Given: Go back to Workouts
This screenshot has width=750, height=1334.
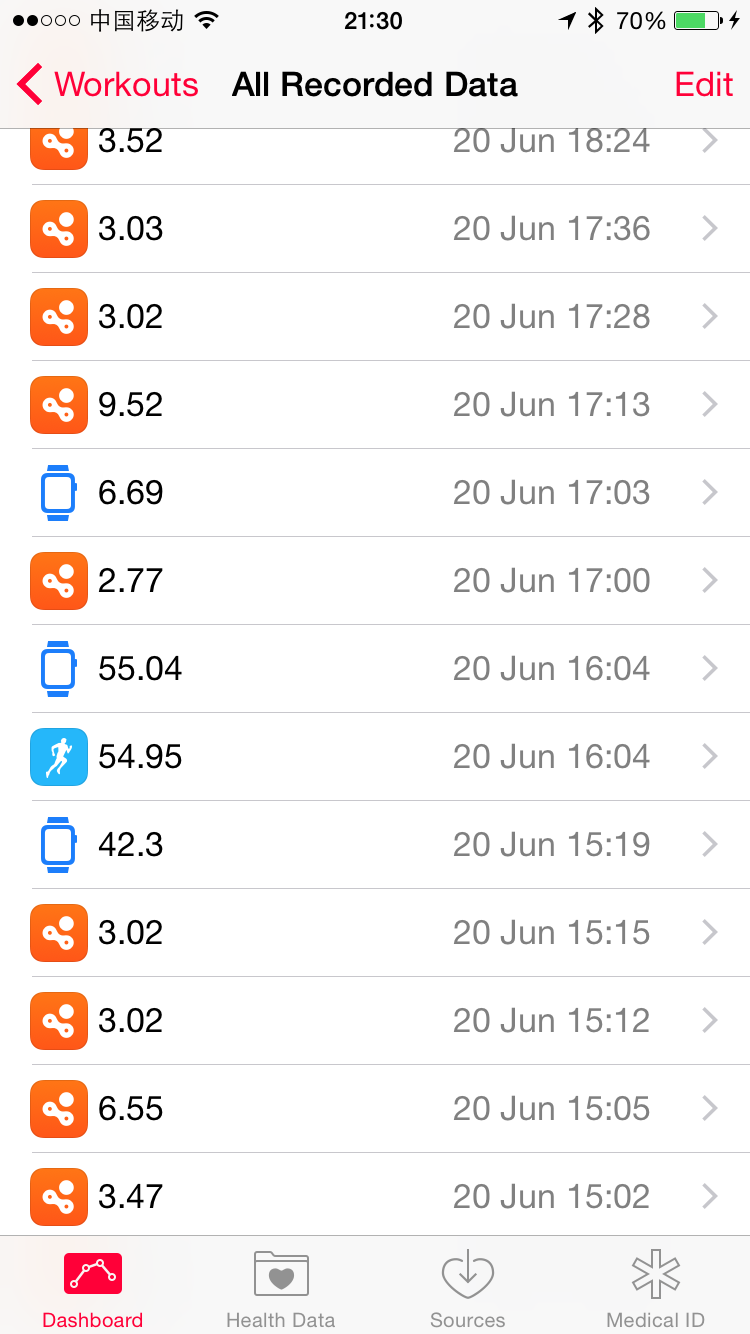Looking at the screenshot, I should (x=108, y=85).
